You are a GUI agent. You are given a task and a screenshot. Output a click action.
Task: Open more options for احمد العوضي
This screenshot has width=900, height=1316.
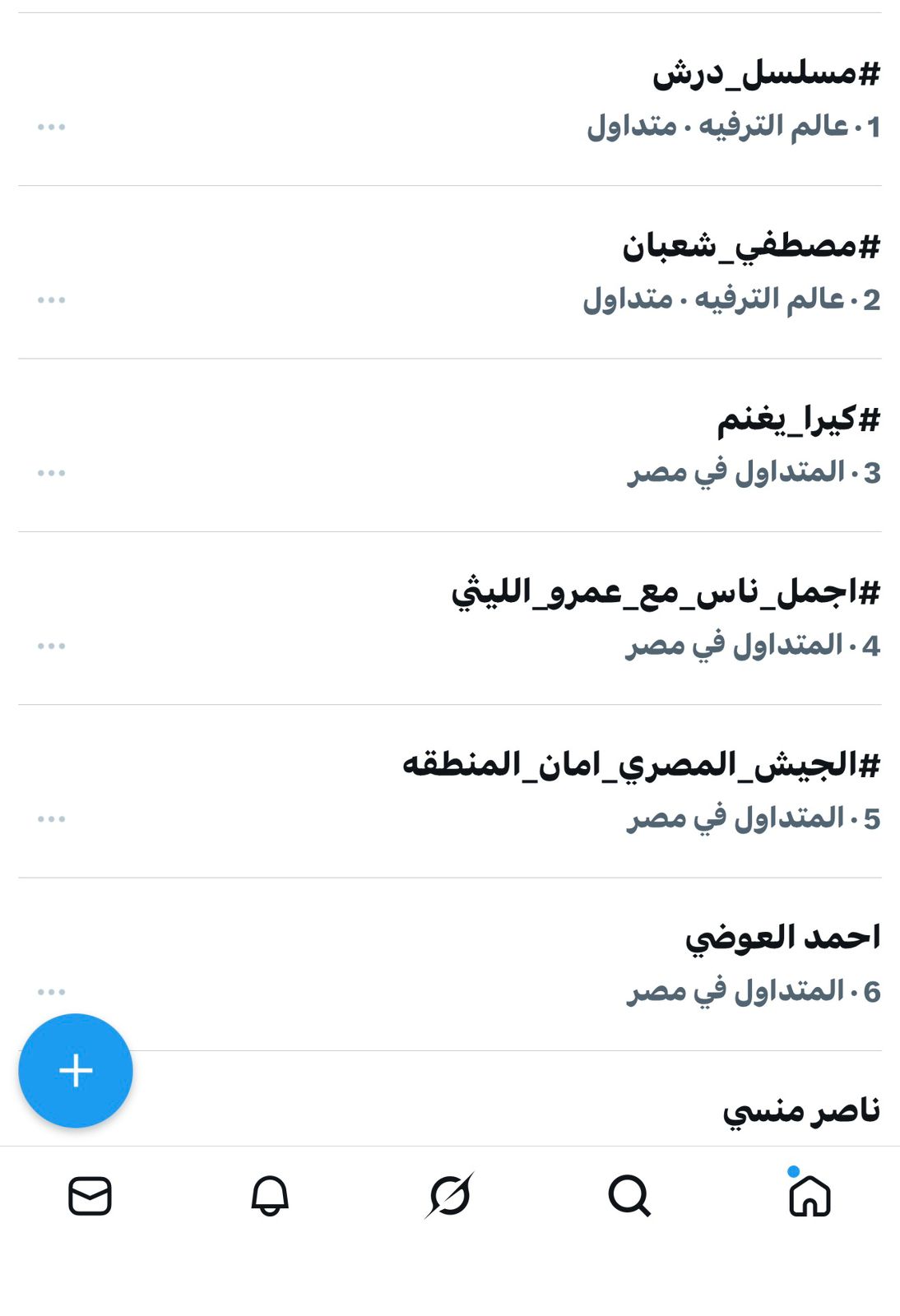tap(51, 992)
